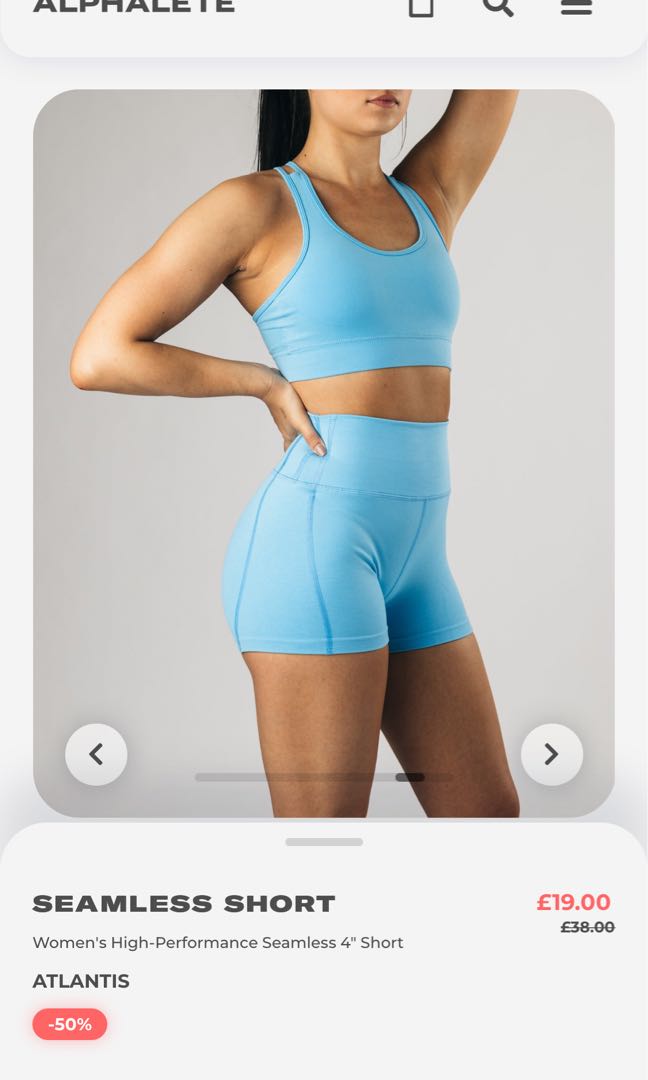The width and height of the screenshot is (648, 1080).
Task: Go to the Alphalete home logo
Action: pyautogui.click(x=134, y=6)
